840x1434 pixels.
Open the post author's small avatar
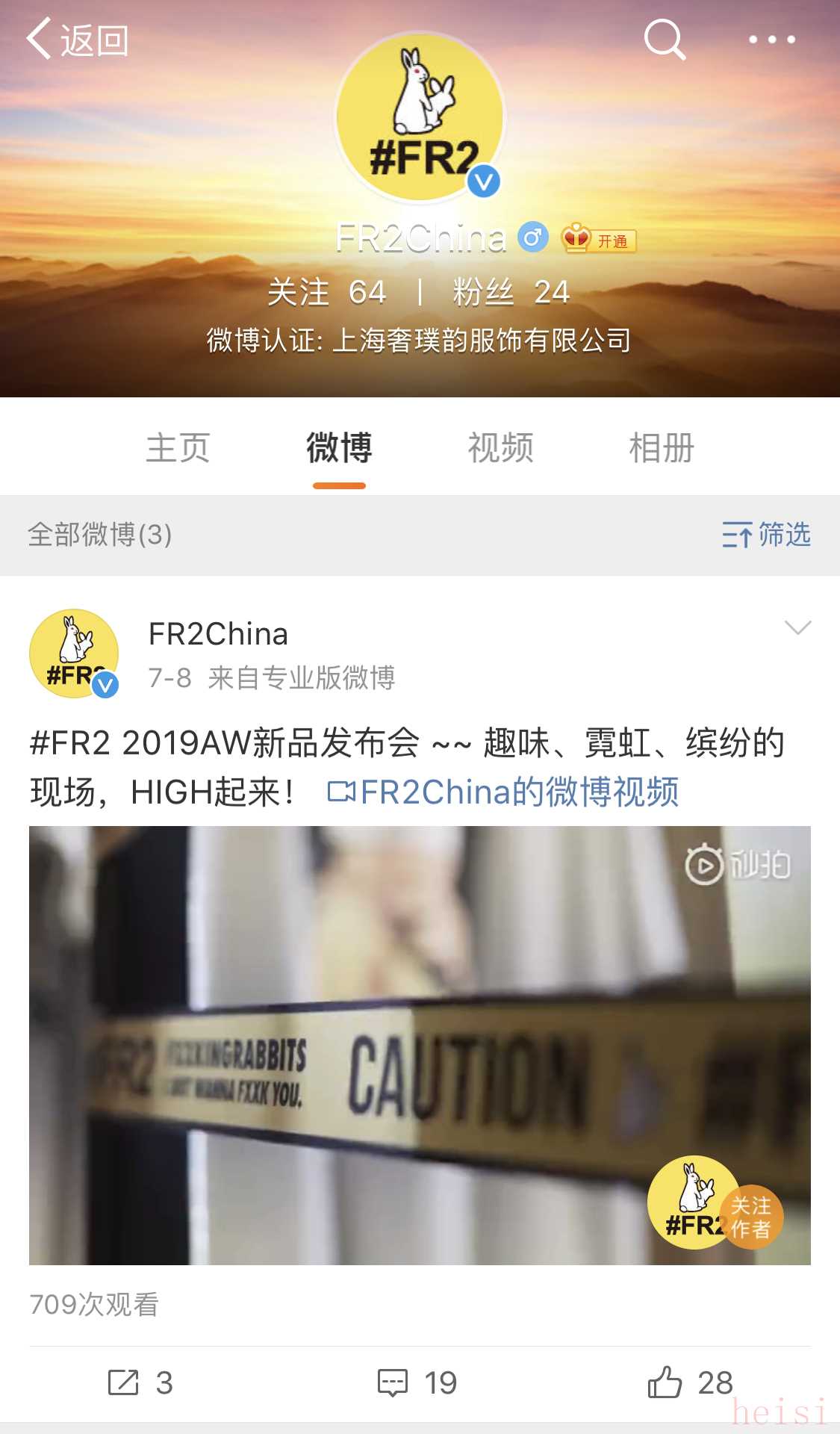74,654
